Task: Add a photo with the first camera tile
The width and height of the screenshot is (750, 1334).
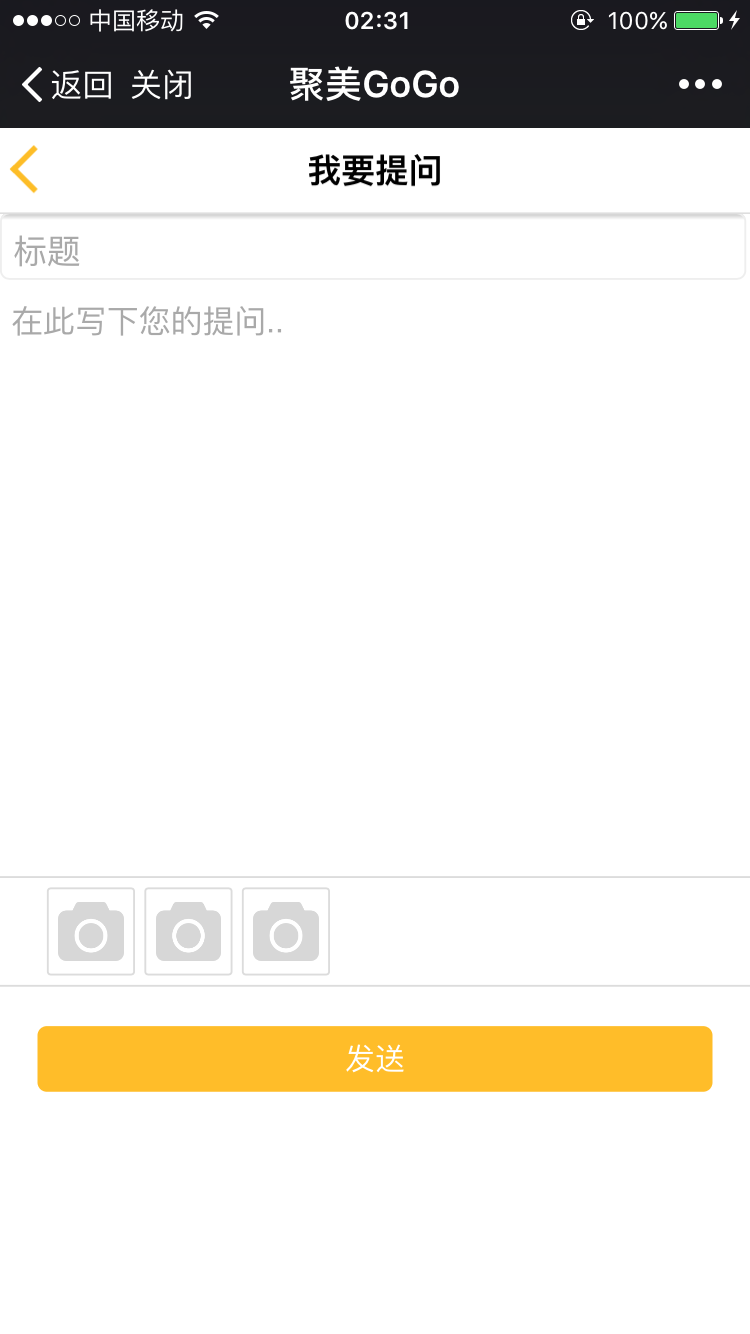Action: [91, 931]
